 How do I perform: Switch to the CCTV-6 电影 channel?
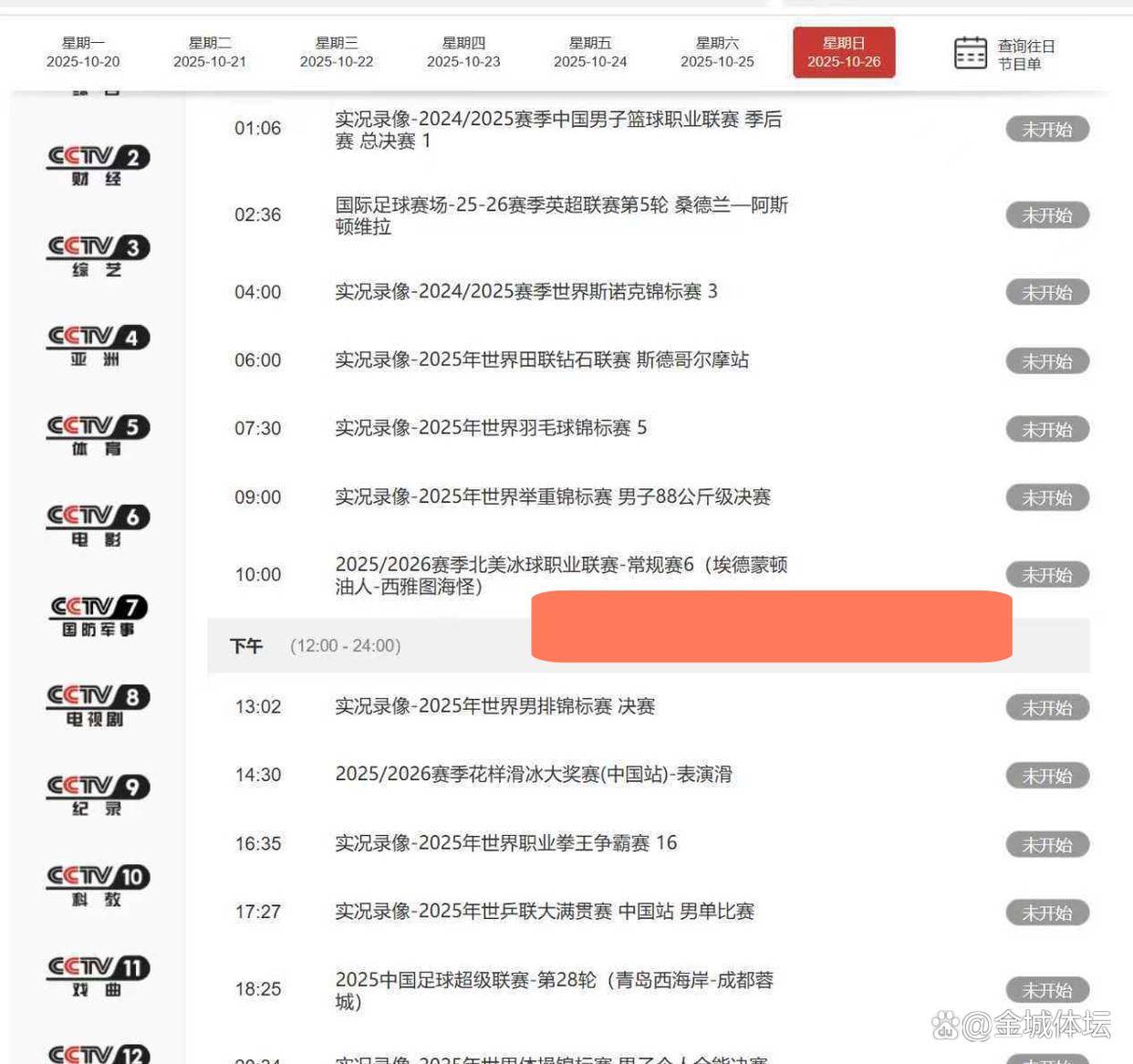point(98,526)
